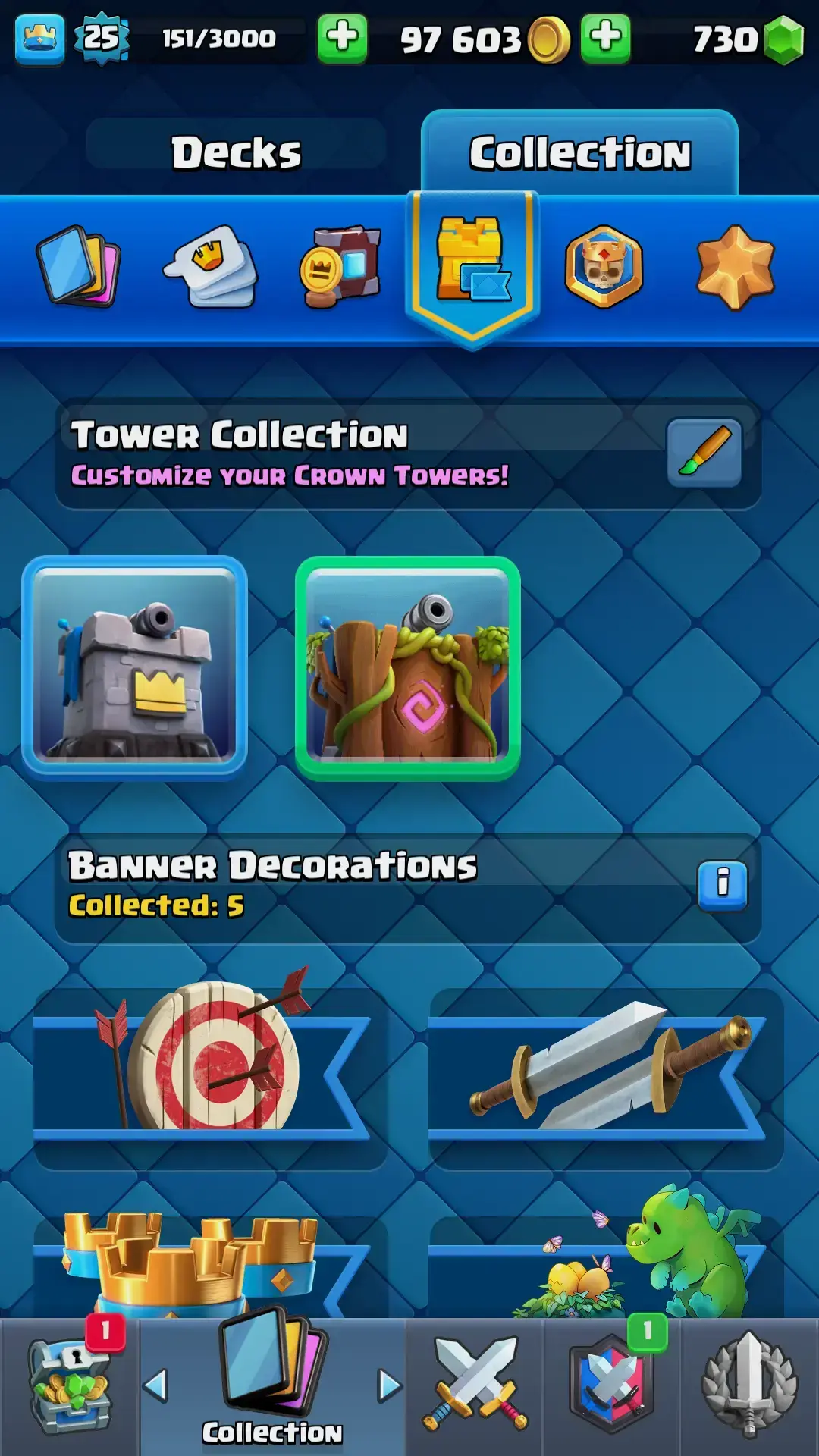Open the star points category
819x1456 pixels.
[x=735, y=266]
